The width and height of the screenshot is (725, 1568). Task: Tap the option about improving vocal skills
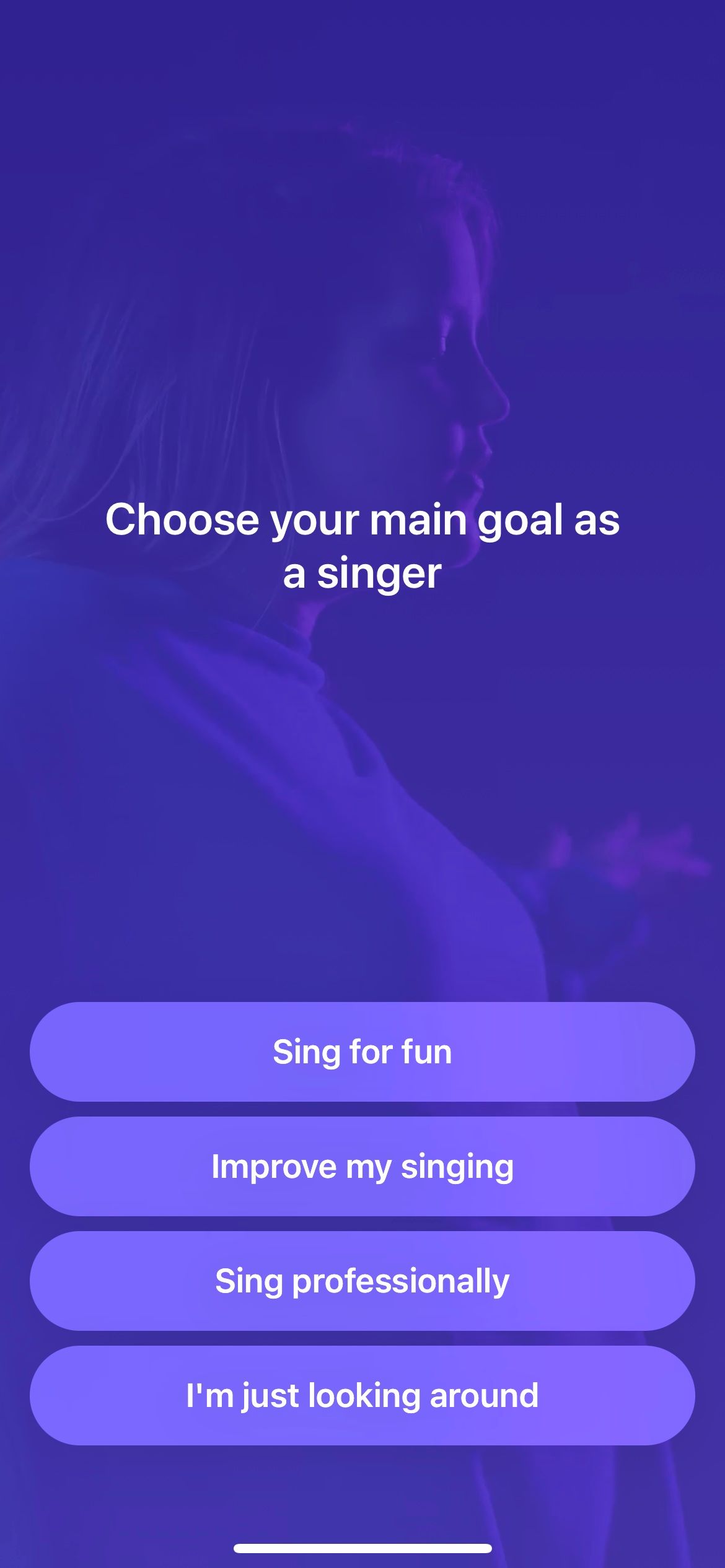(362, 1166)
